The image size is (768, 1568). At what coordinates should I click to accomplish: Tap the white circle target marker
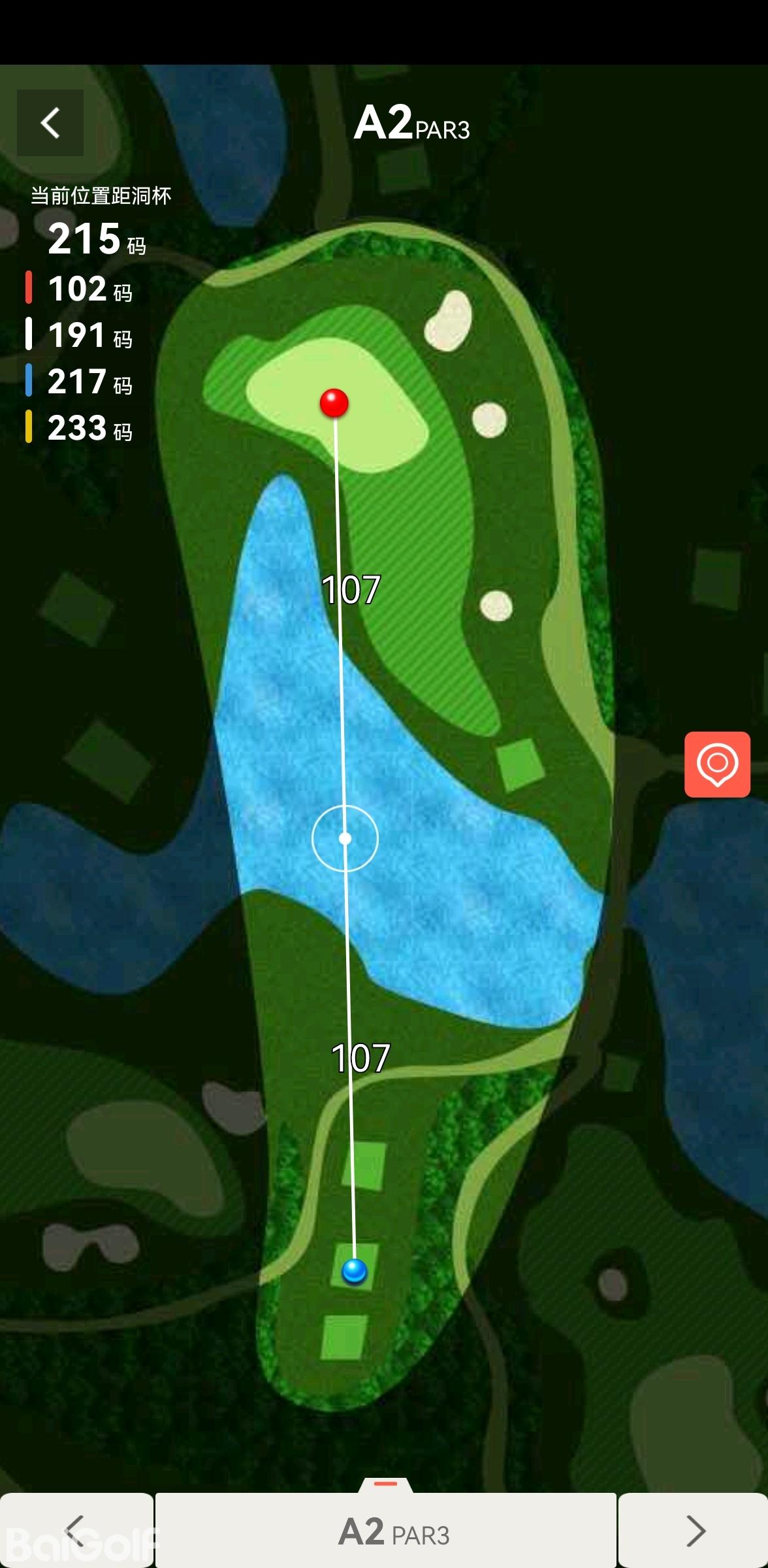tap(345, 838)
